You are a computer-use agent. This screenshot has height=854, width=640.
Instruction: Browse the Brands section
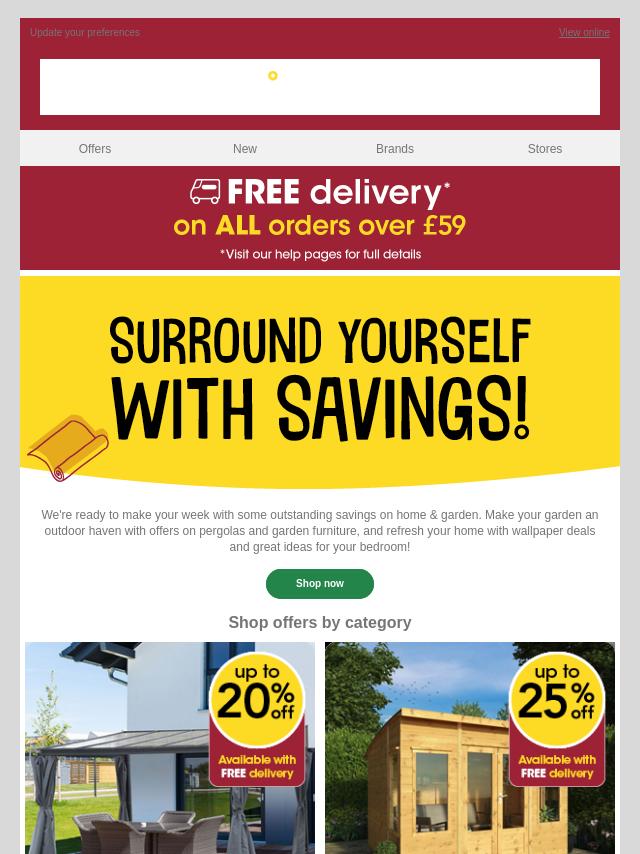[x=395, y=149]
